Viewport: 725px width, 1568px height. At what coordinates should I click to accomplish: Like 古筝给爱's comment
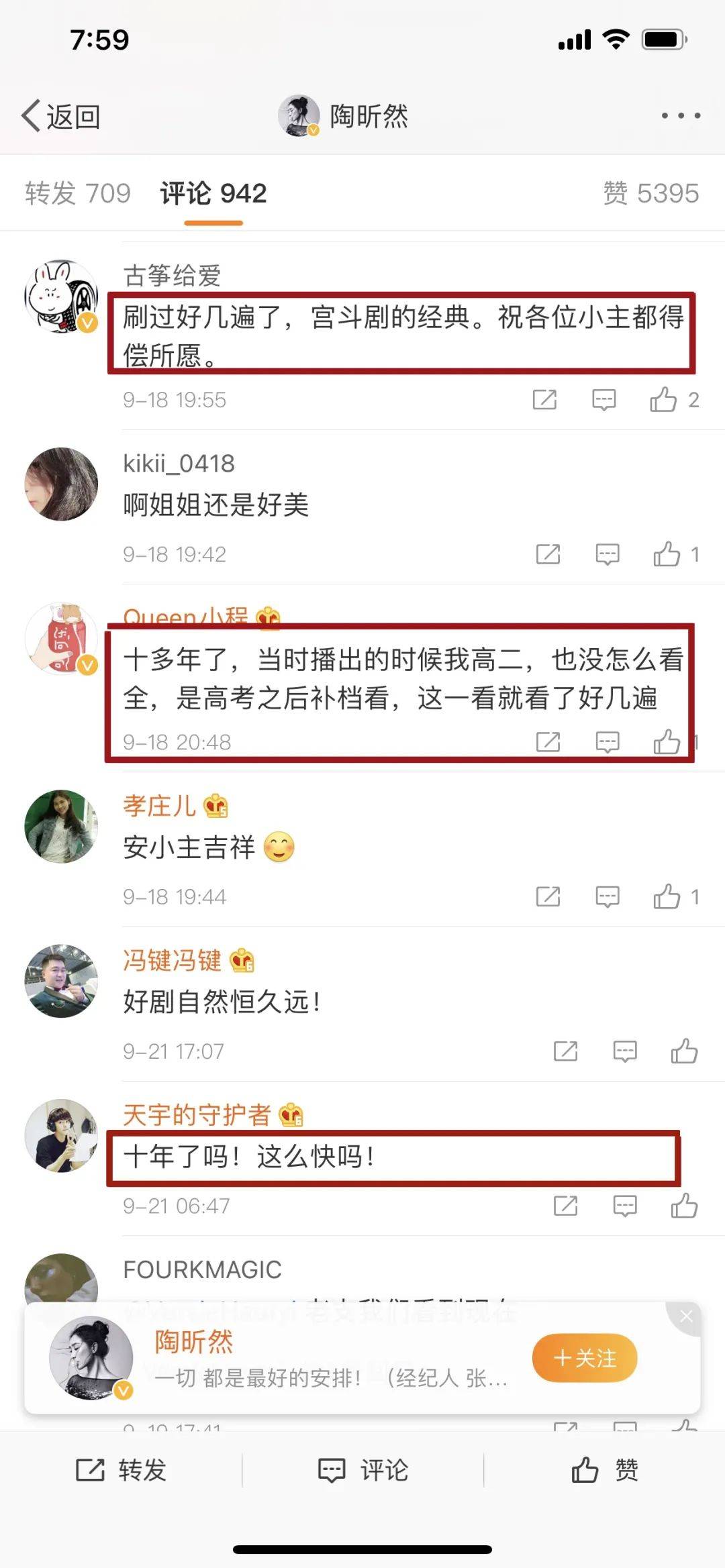coord(663,400)
